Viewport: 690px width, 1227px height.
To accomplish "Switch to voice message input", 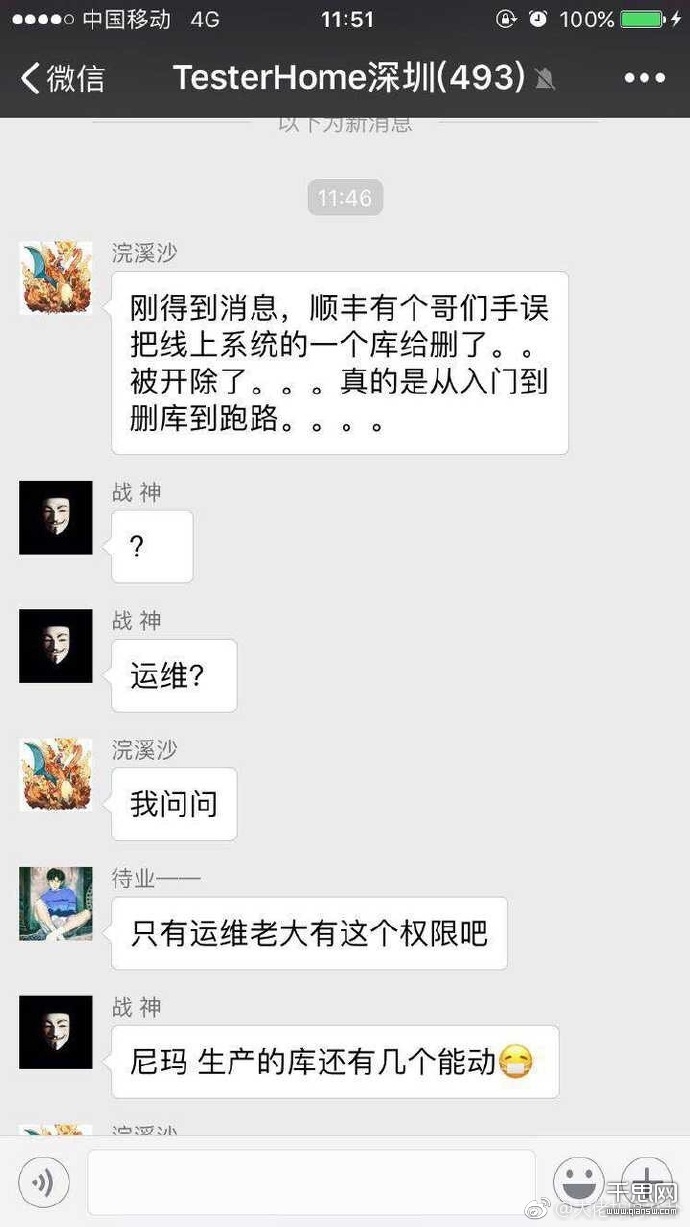I will pyautogui.click(x=43, y=1183).
